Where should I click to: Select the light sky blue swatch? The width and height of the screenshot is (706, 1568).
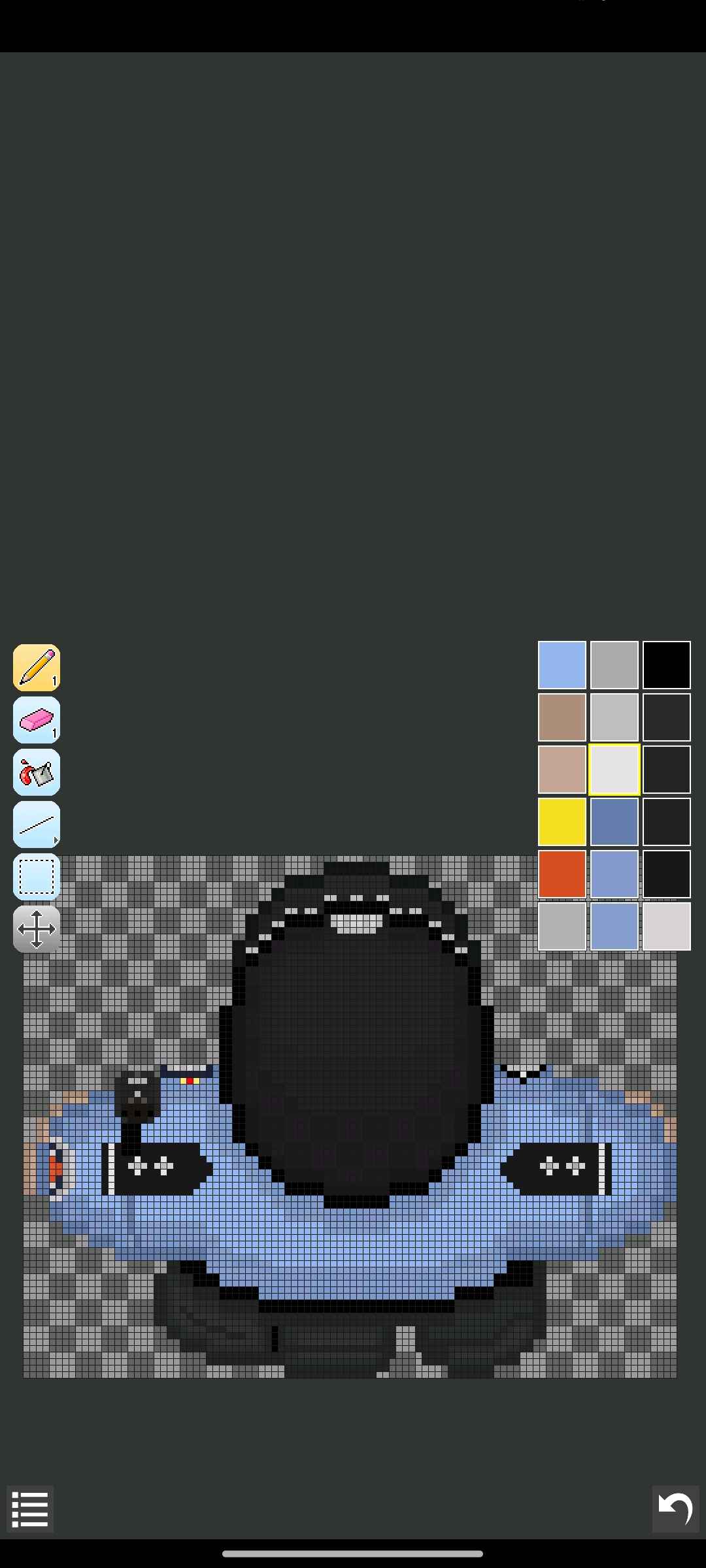click(x=562, y=665)
